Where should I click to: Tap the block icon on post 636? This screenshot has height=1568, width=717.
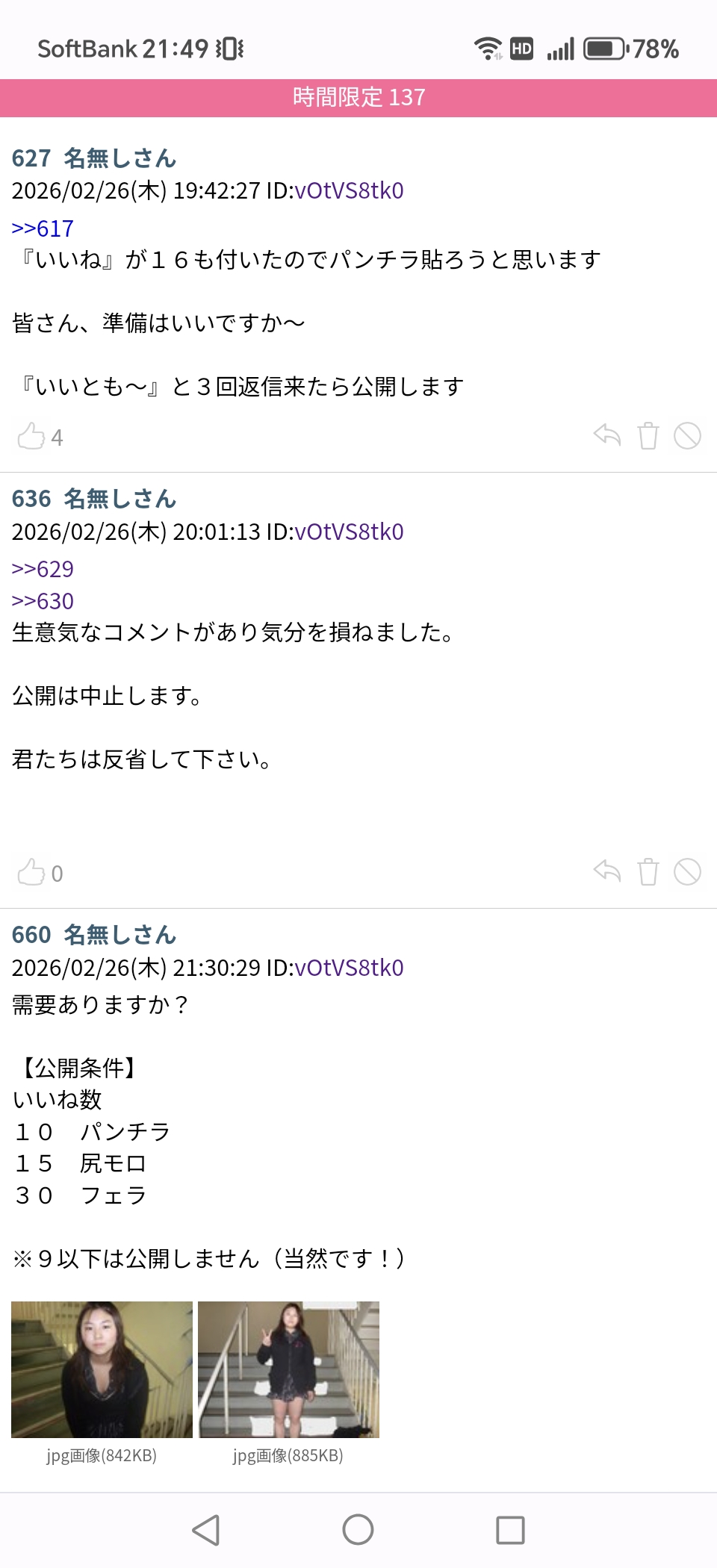coord(687,871)
